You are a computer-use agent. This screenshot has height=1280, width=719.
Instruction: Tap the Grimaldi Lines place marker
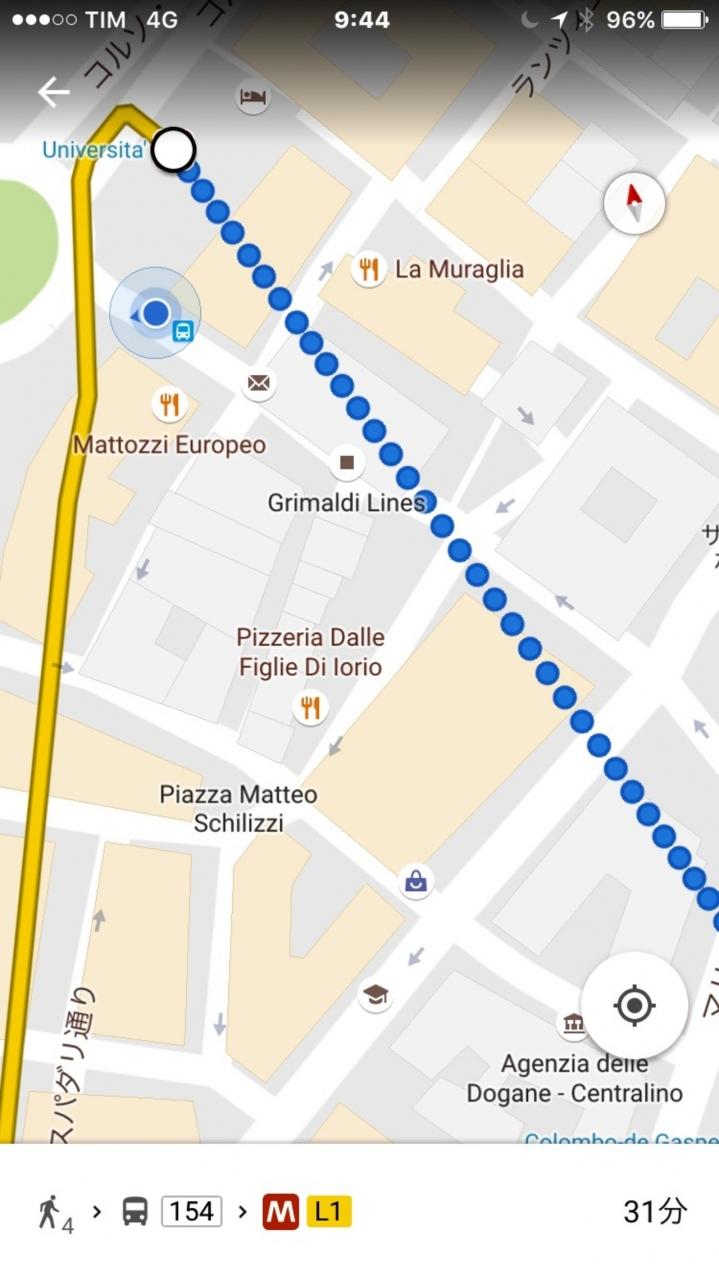click(347, 462)
